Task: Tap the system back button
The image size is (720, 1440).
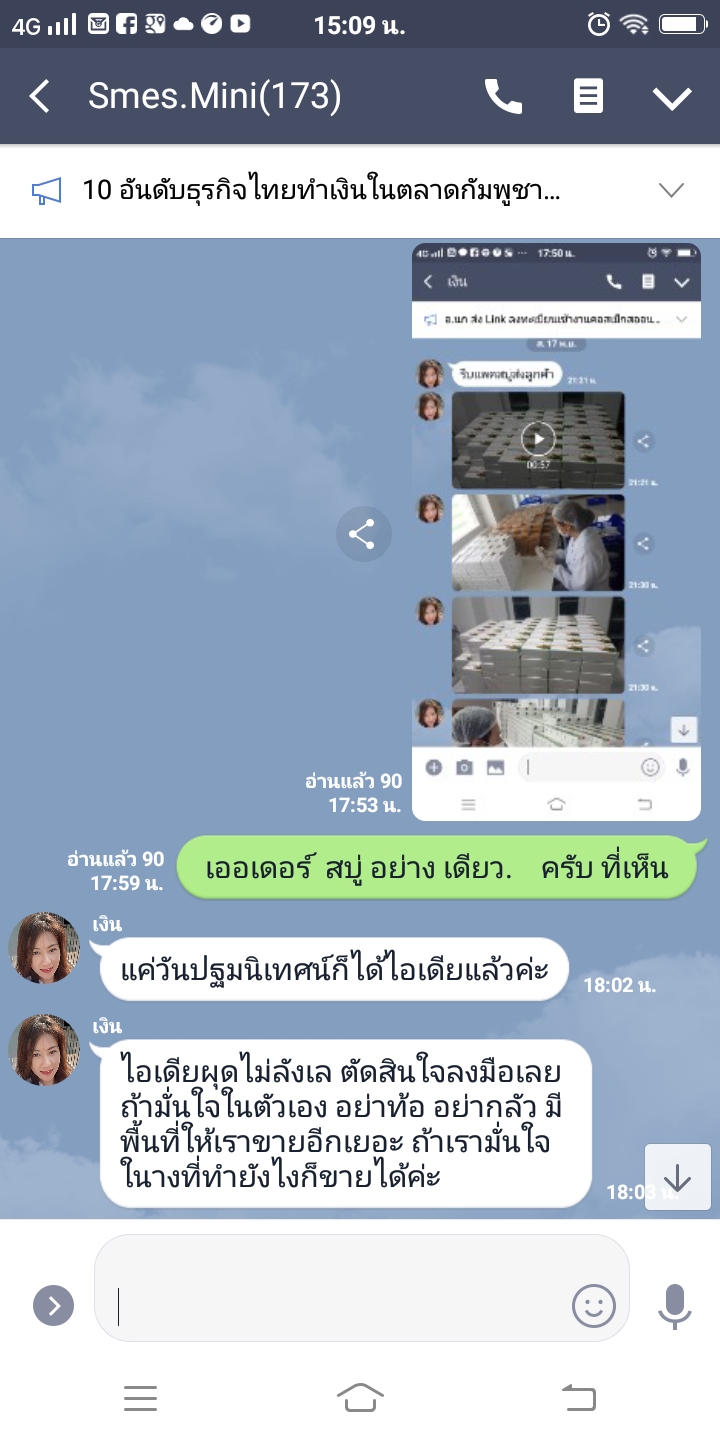Action: [x=579, y=1397]
